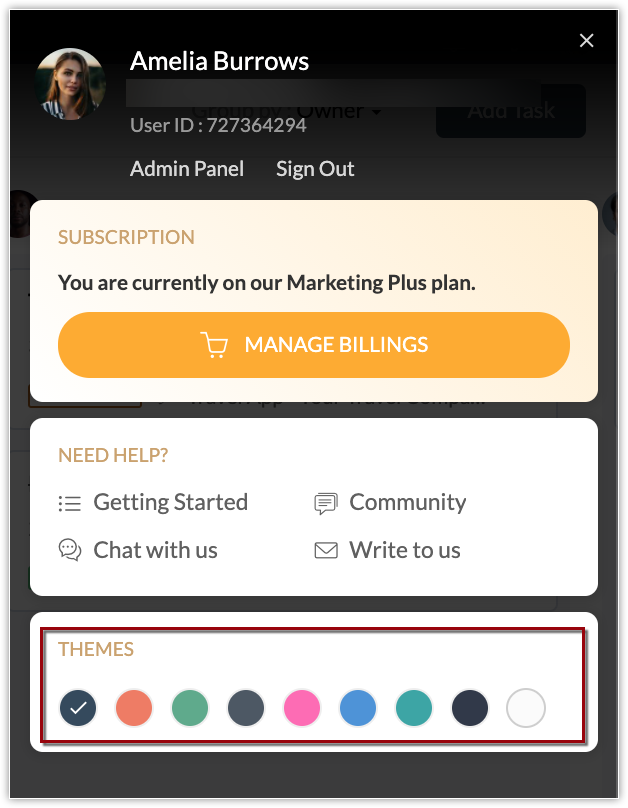Apply the blue theme
This screenshot has height=808, width=628.
pos(358,707)
